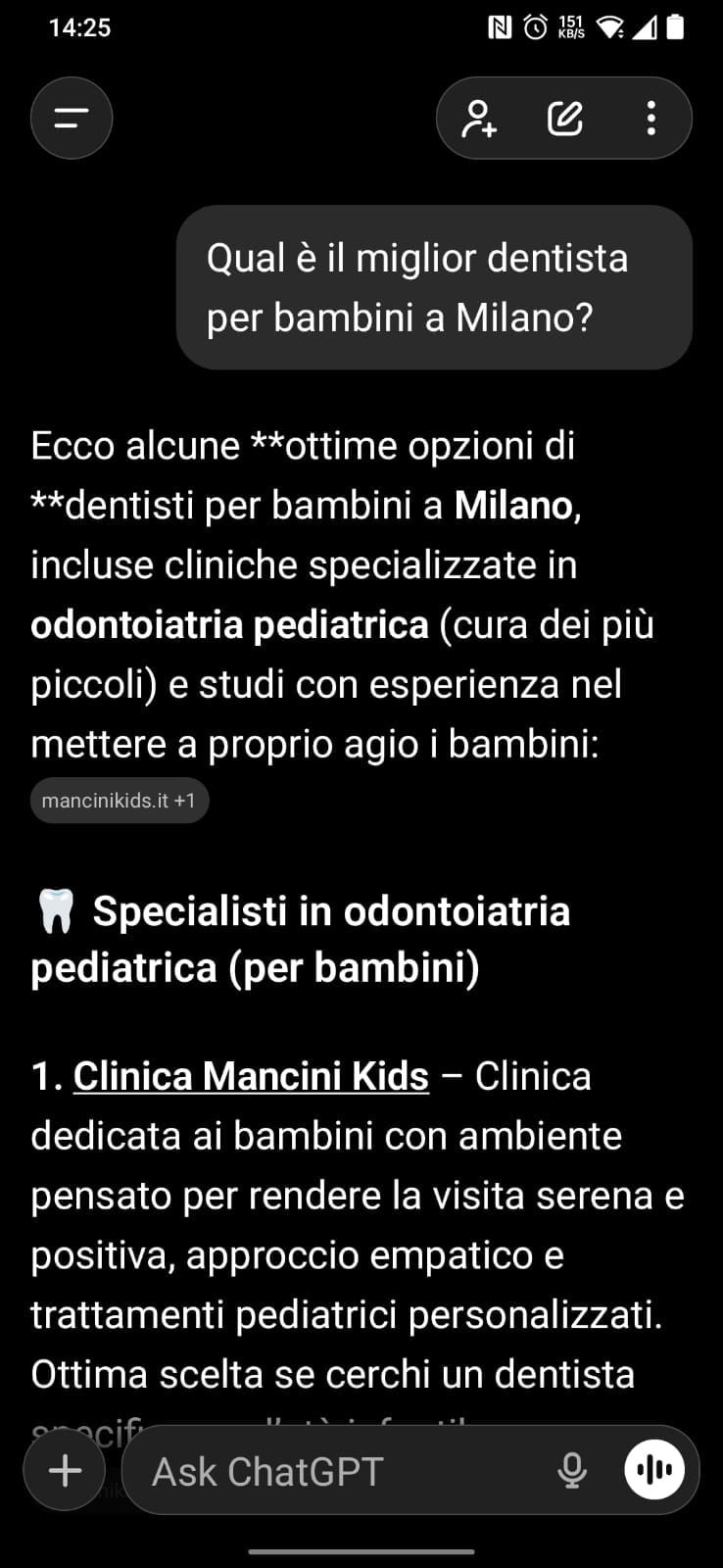Dictate with the microphone icon

tap(572, 1471)
